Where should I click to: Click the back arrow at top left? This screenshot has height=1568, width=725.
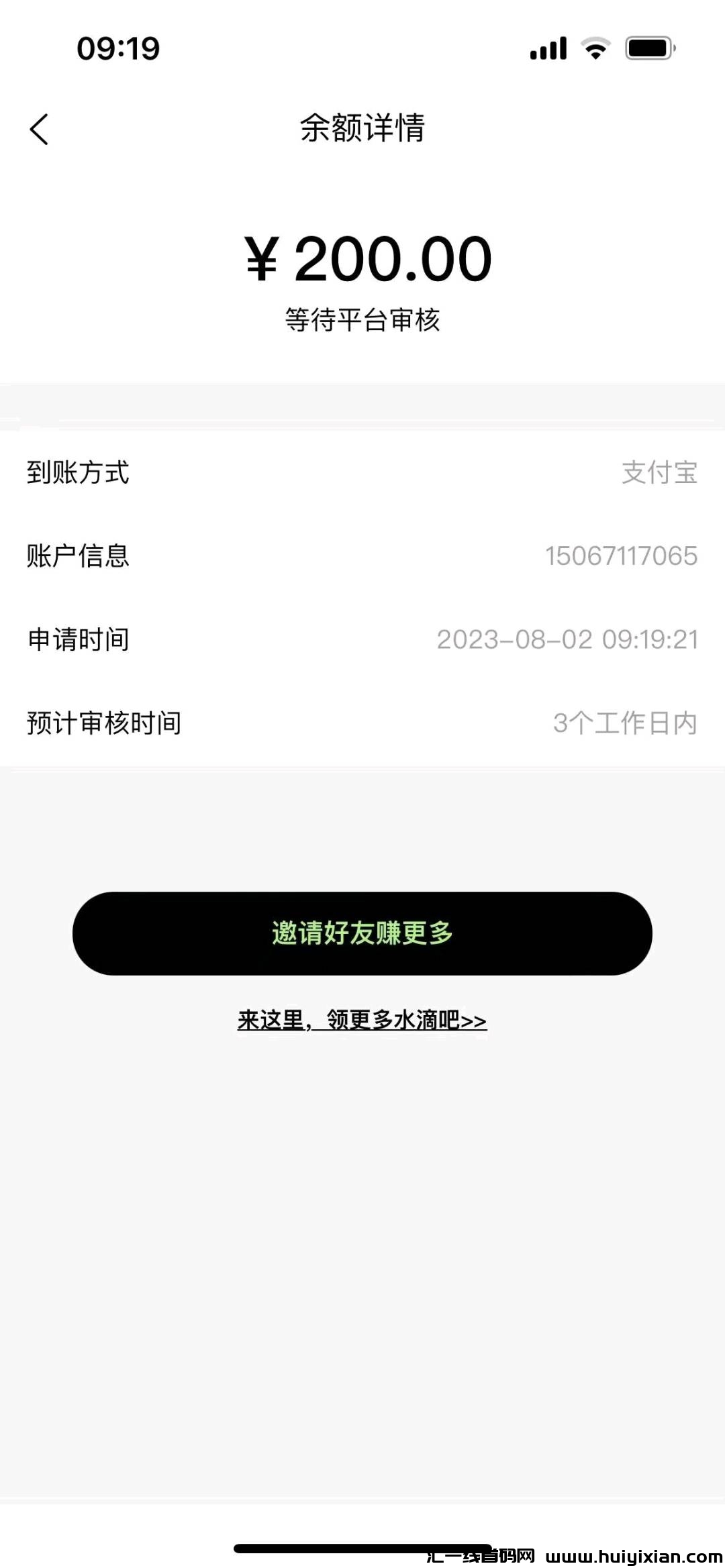[x=40, y=129]
